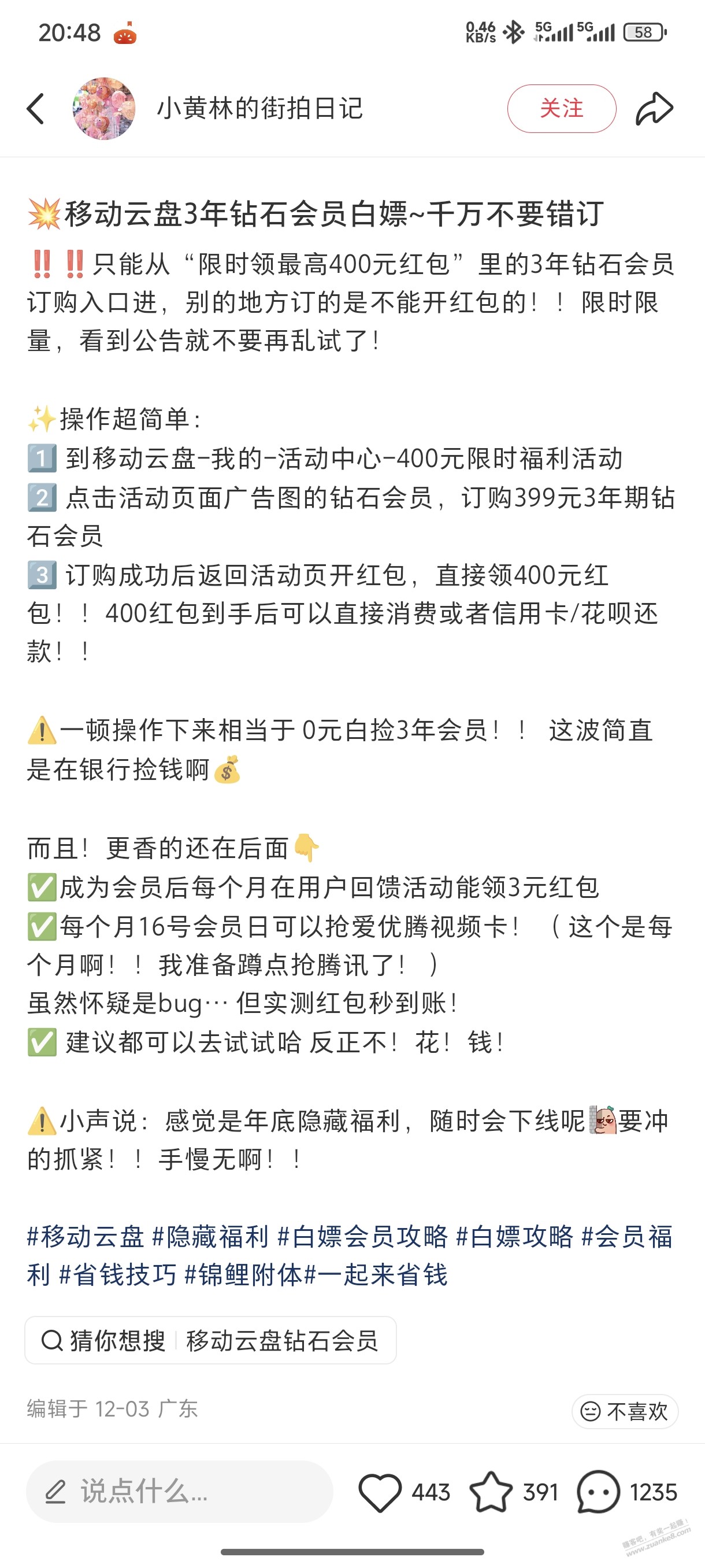The width and height of the screenshot is (705, 1568).
Task: Open the comments section
Action: [x=599, y=1491]
